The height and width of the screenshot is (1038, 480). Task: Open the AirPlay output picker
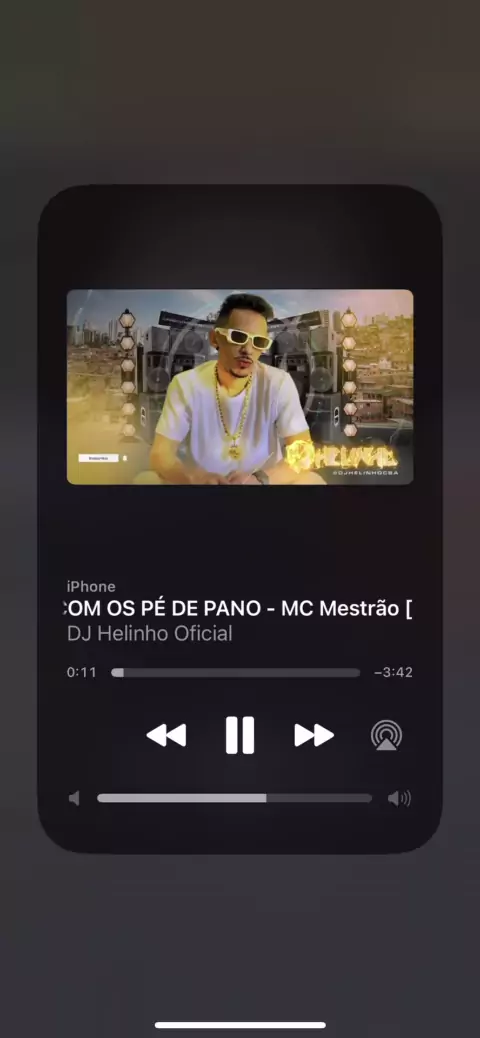[387, 735]
